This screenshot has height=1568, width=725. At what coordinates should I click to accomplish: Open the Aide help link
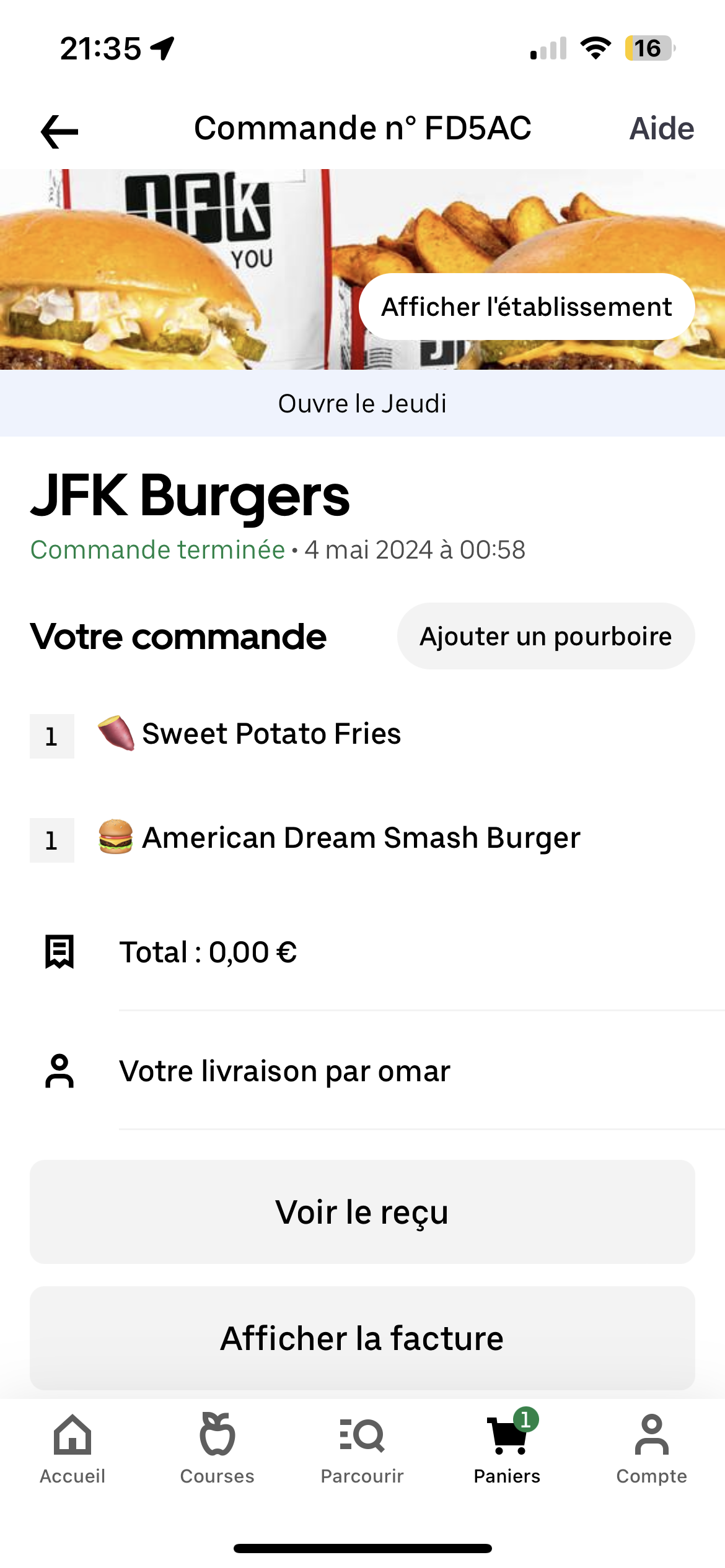pos(661,129)
